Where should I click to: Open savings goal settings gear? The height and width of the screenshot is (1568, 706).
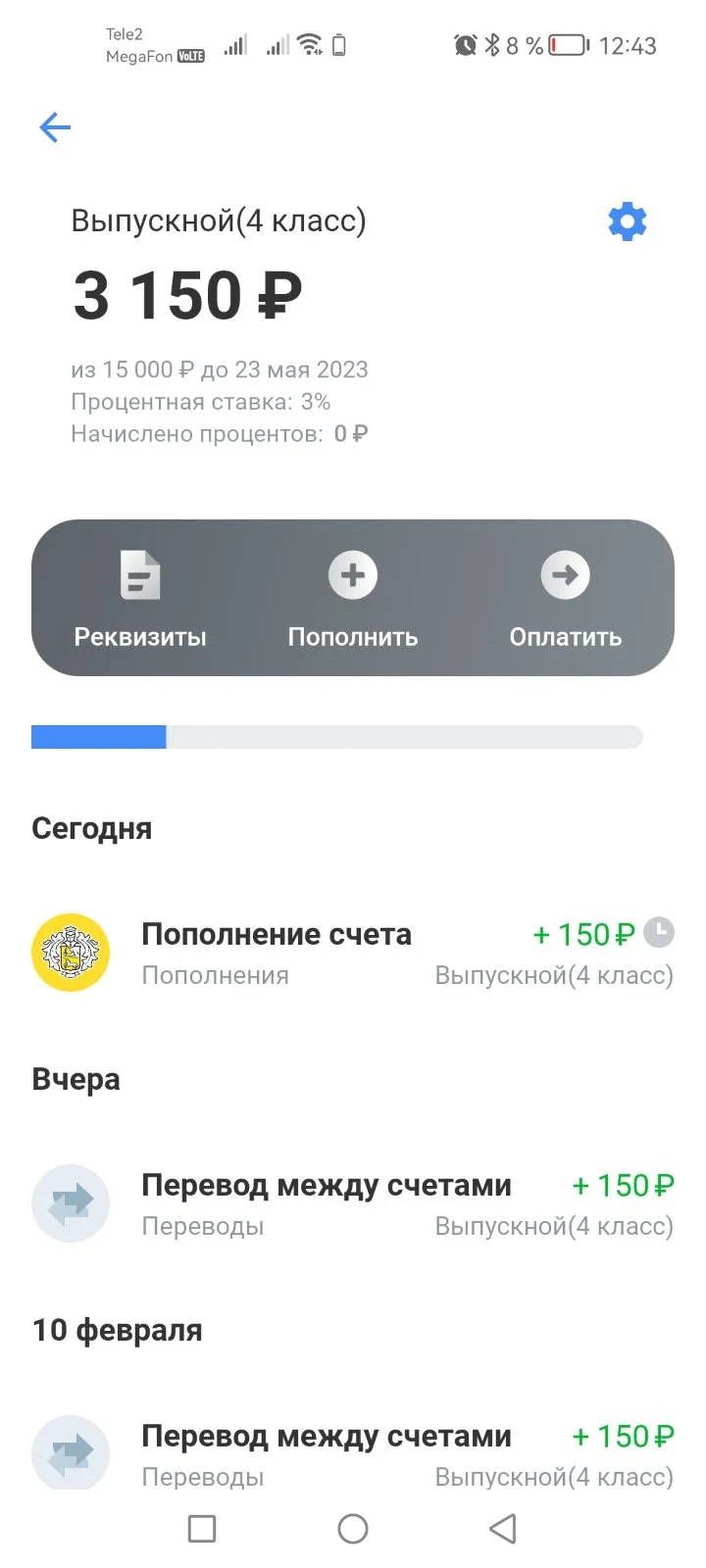click(x=628, y=222)
